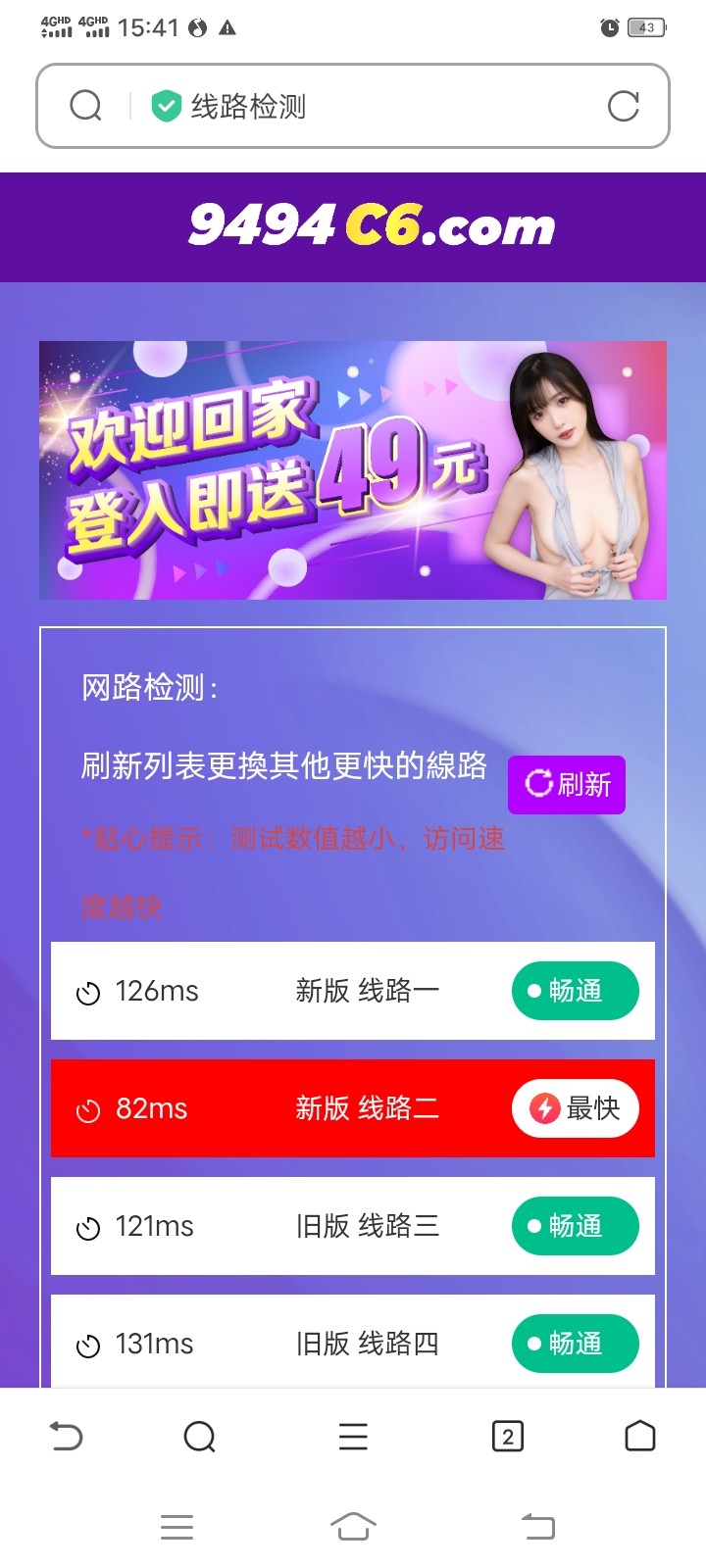View the 2 open browser tabs

pyautogui.click(x=507, y=1437)
